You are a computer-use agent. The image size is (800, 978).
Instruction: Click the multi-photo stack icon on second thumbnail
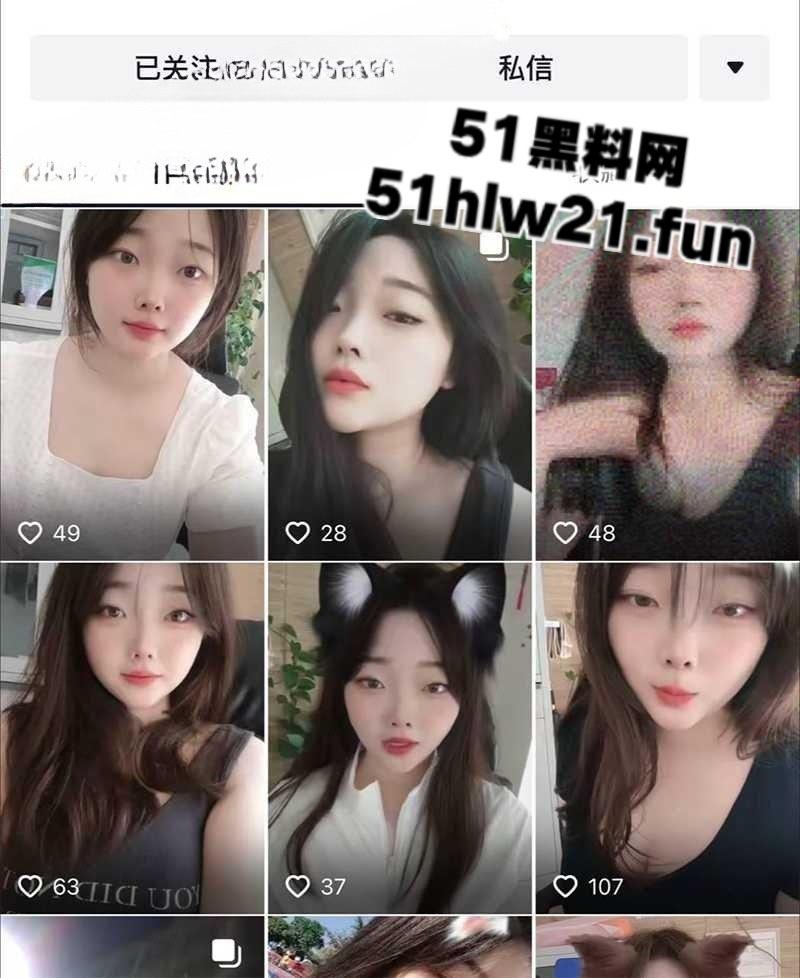point(489,243)
